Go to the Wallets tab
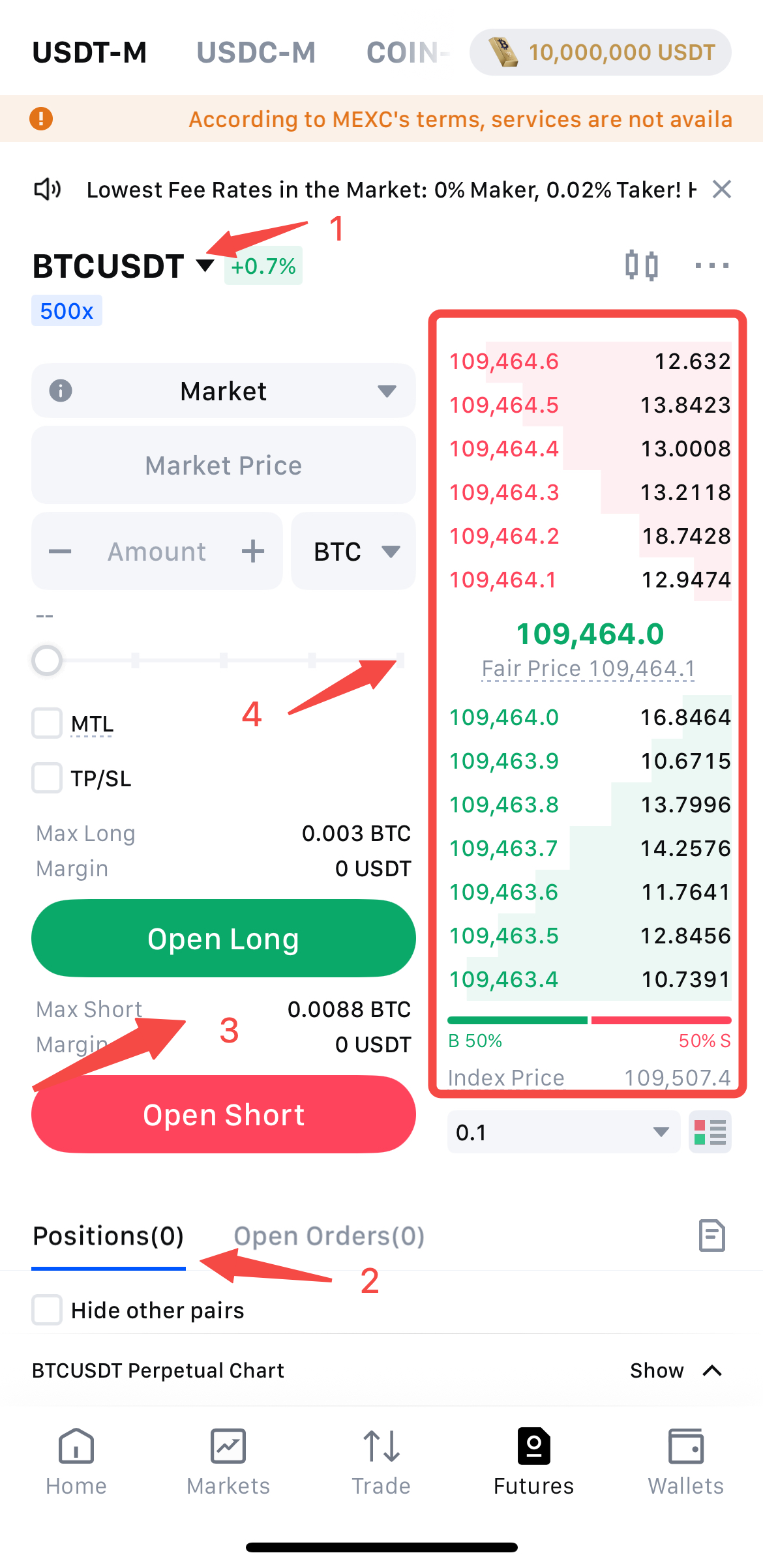The width and height of the screenshot is (763, 1568). [686, 1462]
